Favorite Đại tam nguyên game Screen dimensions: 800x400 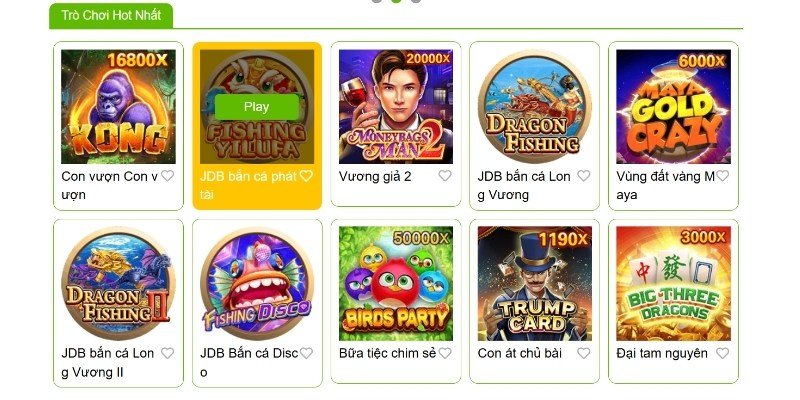pyautogui.click(x=722, y=353)
